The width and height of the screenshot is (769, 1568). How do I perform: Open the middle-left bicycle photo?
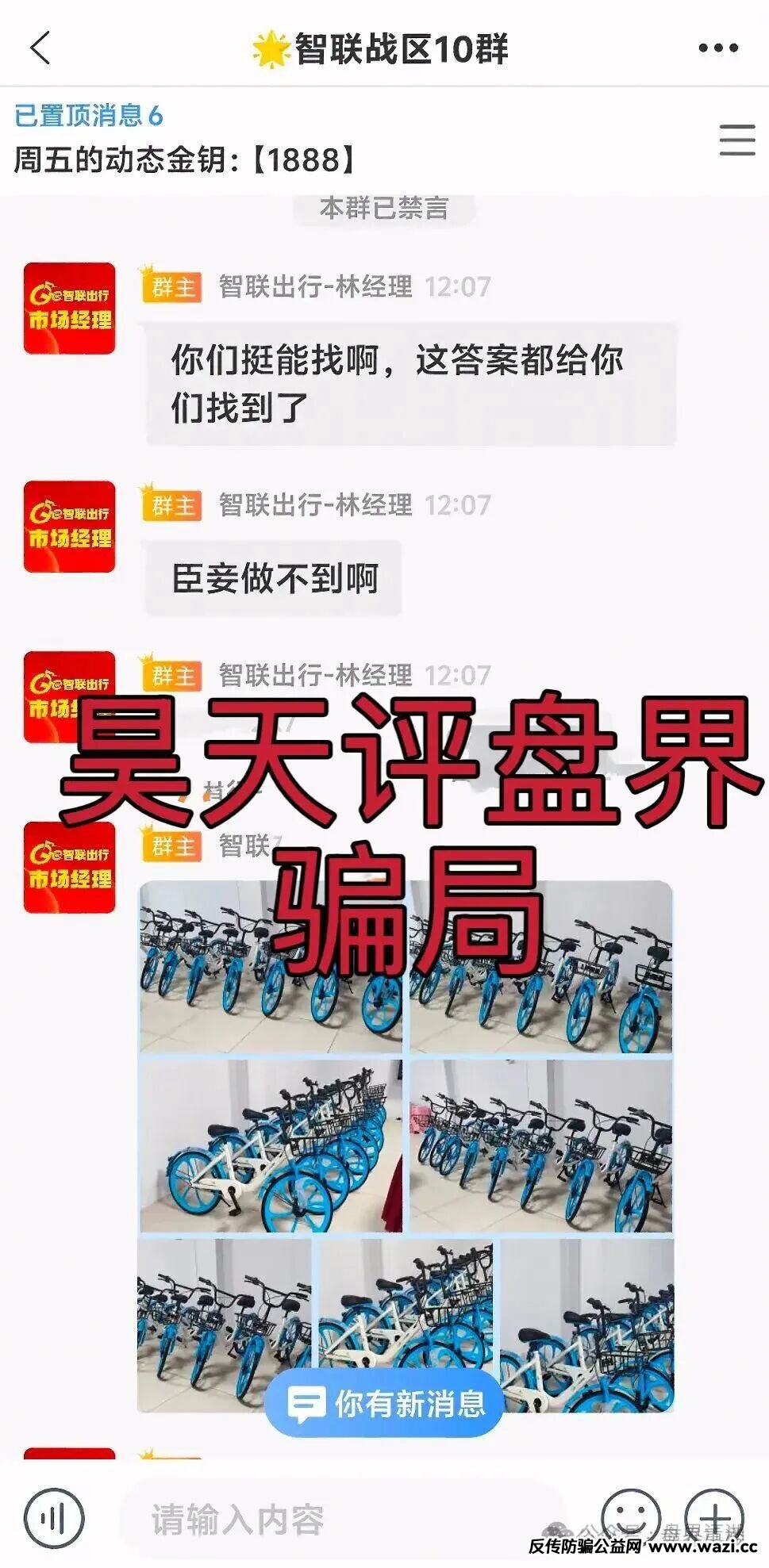click(271, 1145)
